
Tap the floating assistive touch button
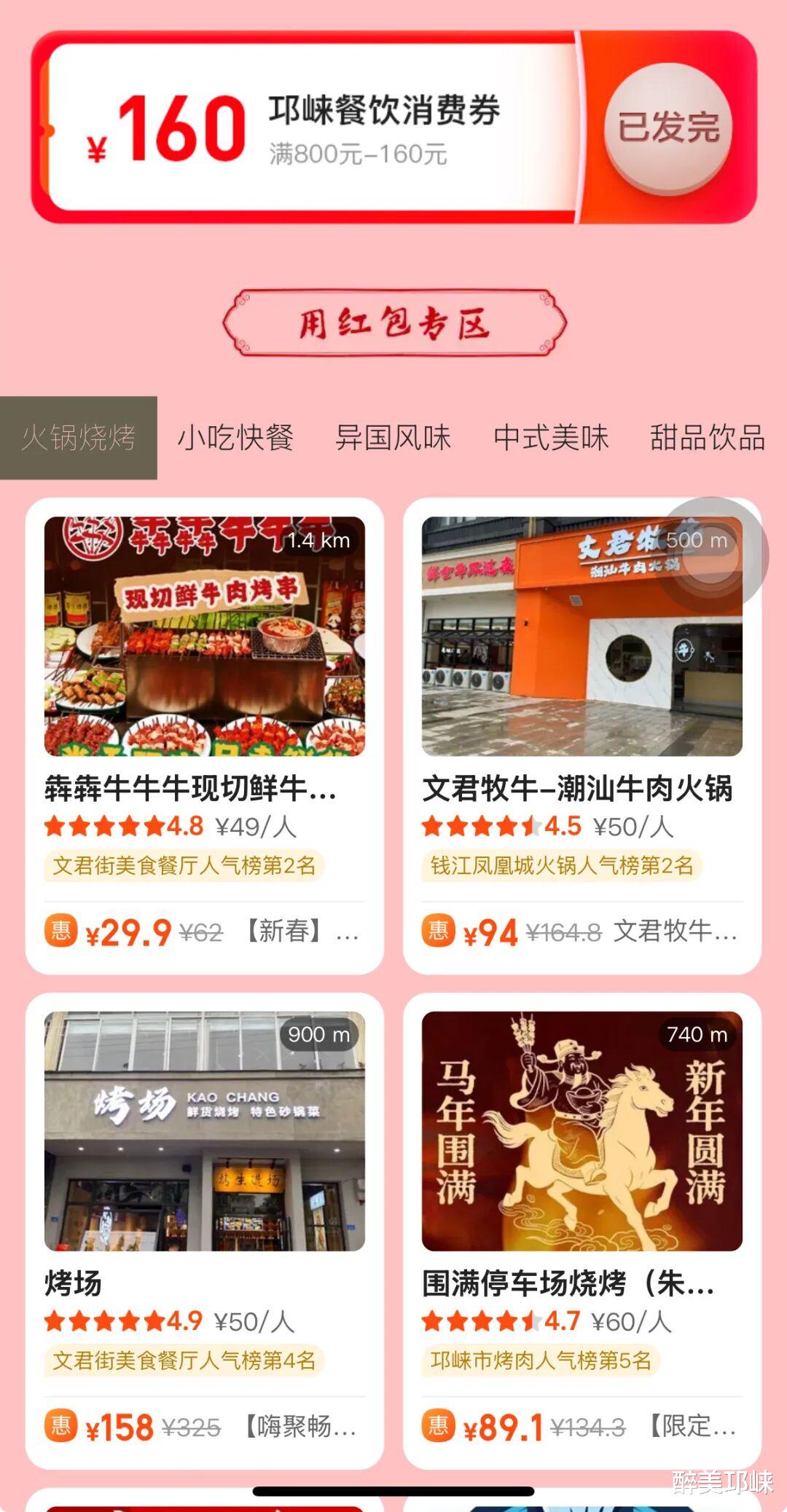(710, 556)
